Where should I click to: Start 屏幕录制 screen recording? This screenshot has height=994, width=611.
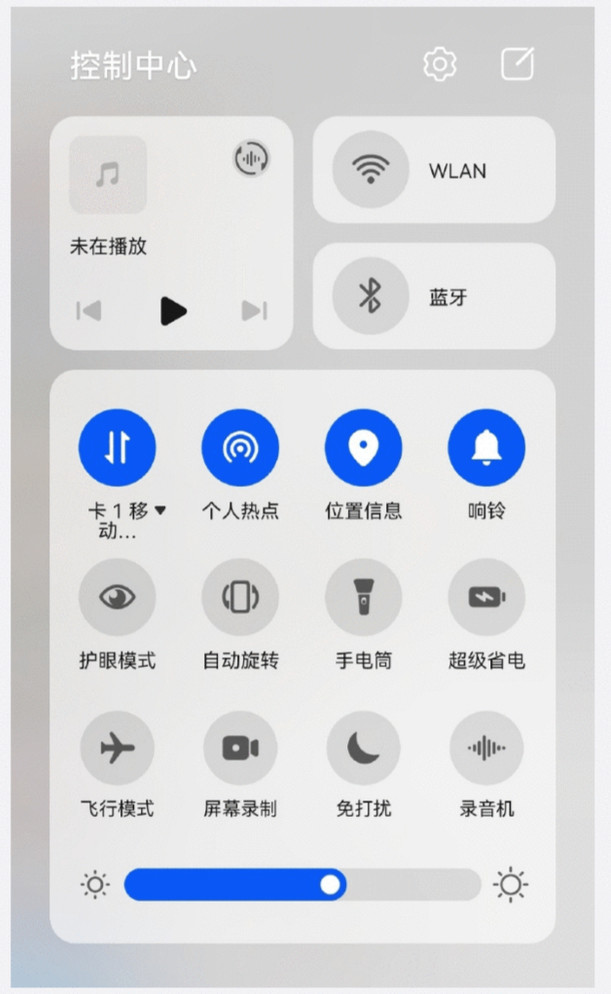point(240,748)
